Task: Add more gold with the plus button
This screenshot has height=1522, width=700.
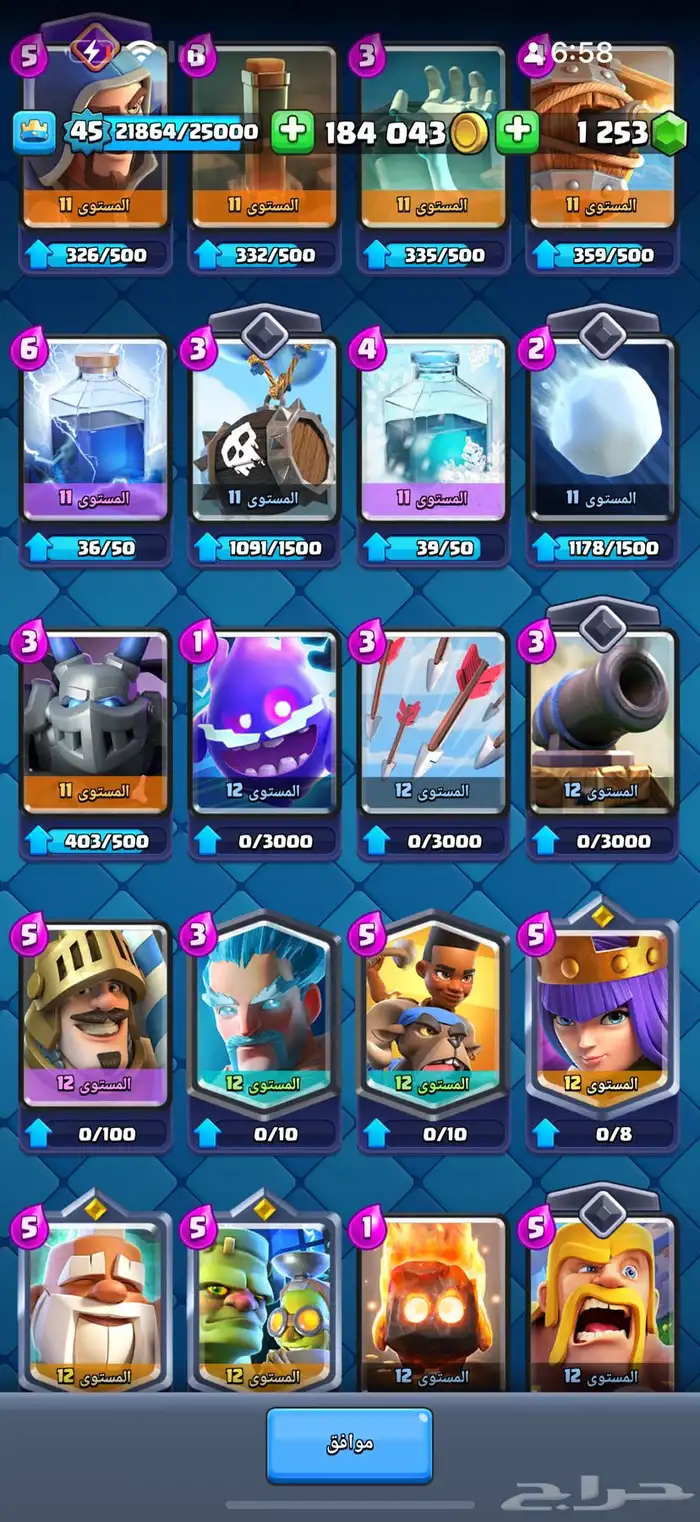Action: [292, 132]
